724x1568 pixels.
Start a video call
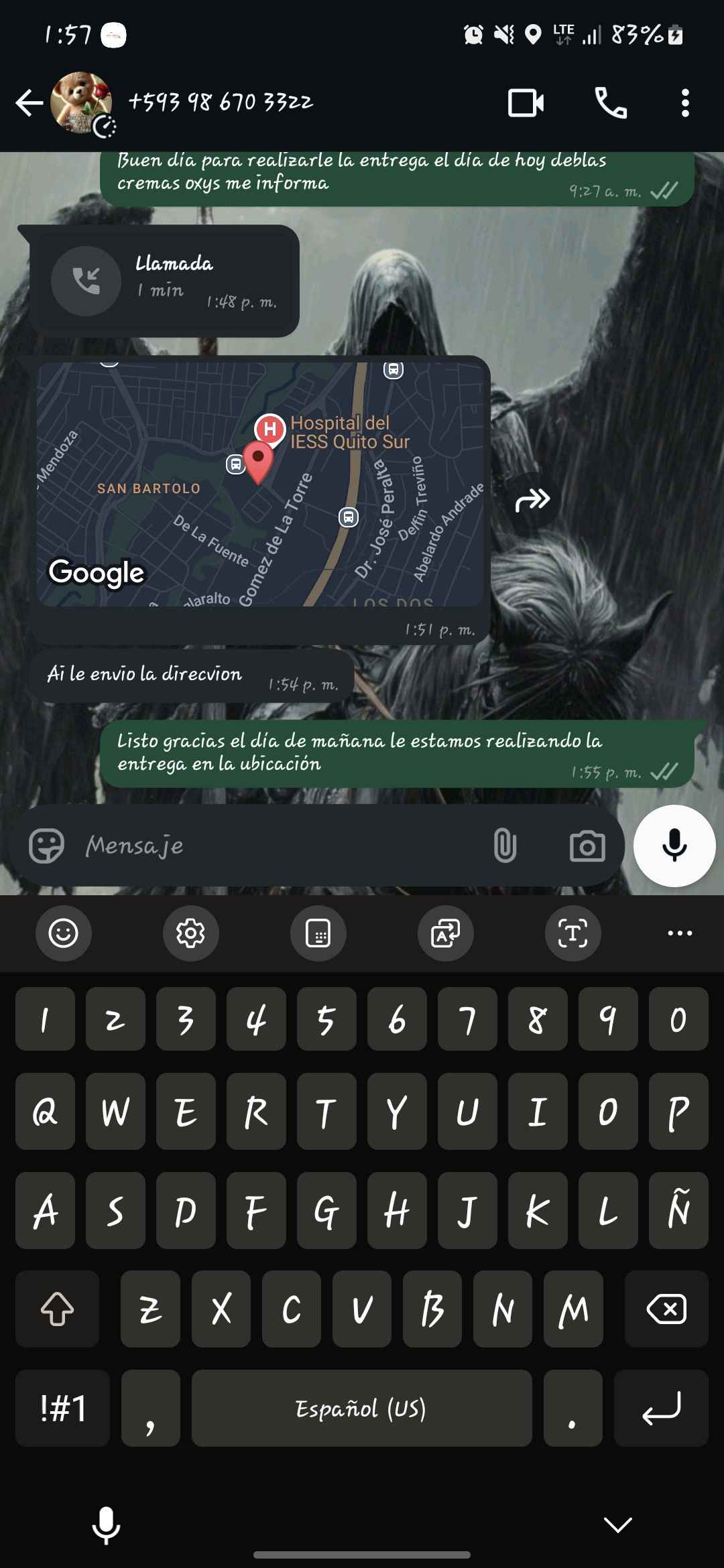(x=526, y=103)
